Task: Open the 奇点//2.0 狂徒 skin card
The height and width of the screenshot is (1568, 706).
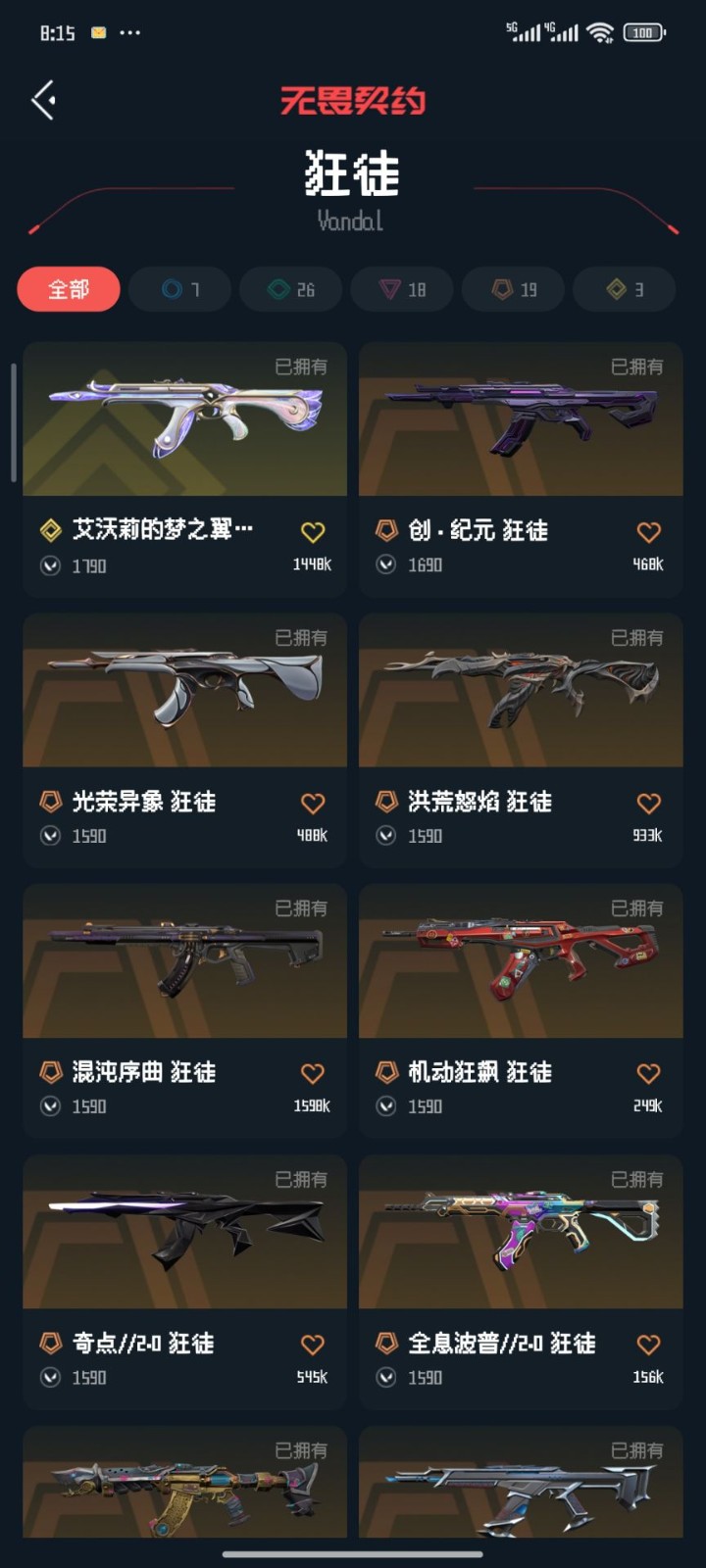Action: click(x=184, y=1282)
